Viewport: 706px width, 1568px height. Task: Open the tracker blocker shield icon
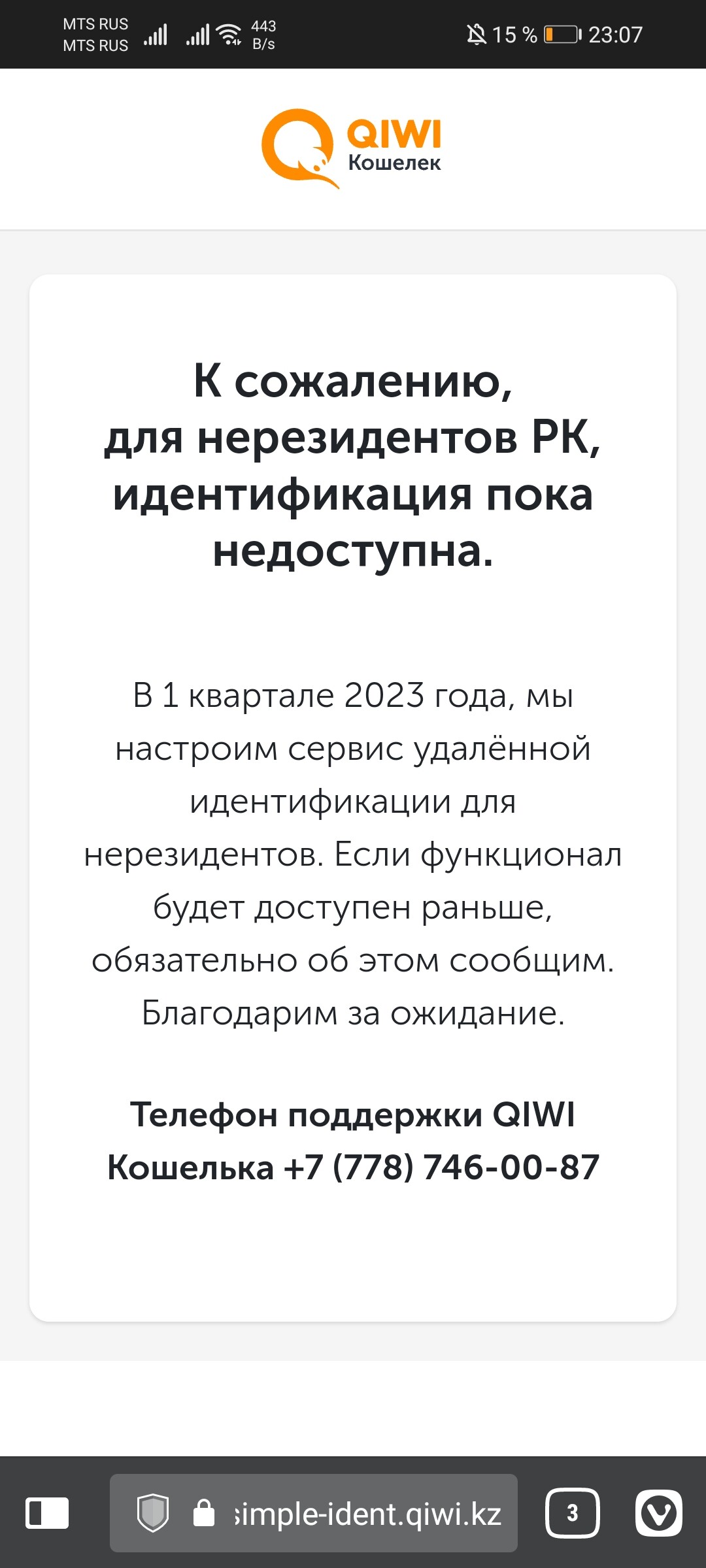click(x=153, y=1513)
